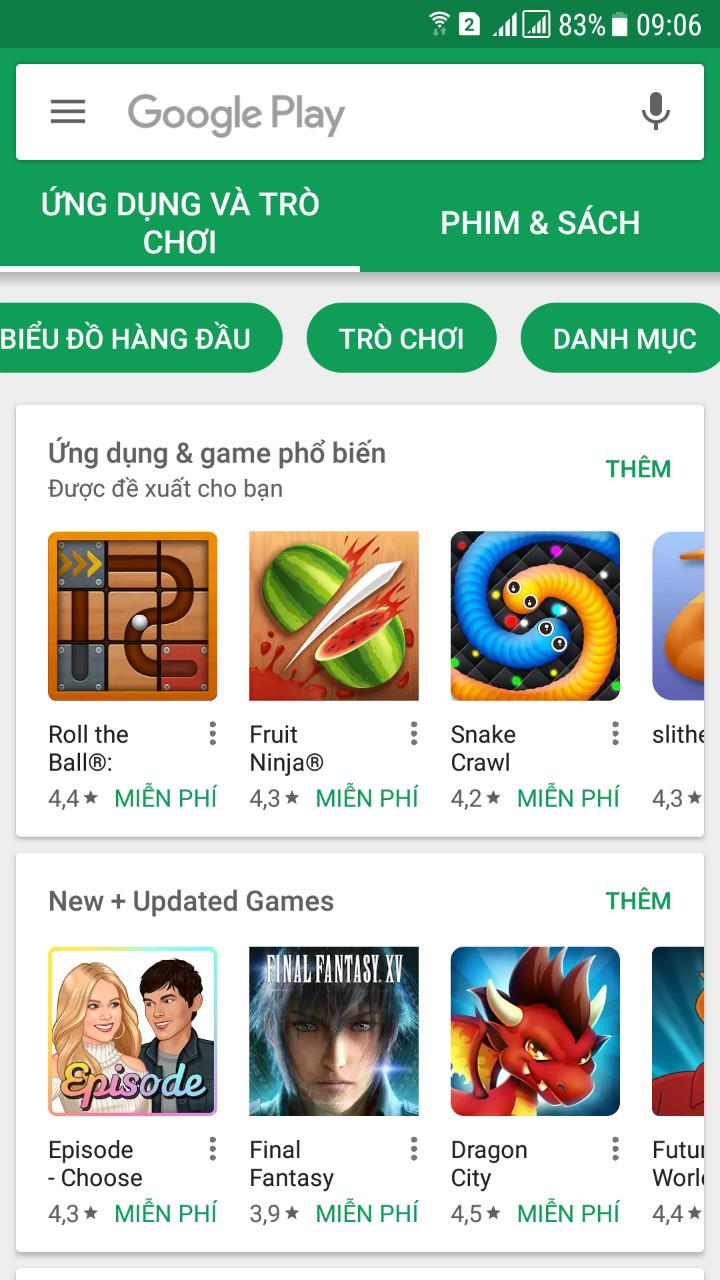The width and height of the screenshot is (720, 1280).
Task: Open the BIỂU ĐỒ HÀNG ĐẦU chip
Action: pyautogui.click(x=130, y=338)
